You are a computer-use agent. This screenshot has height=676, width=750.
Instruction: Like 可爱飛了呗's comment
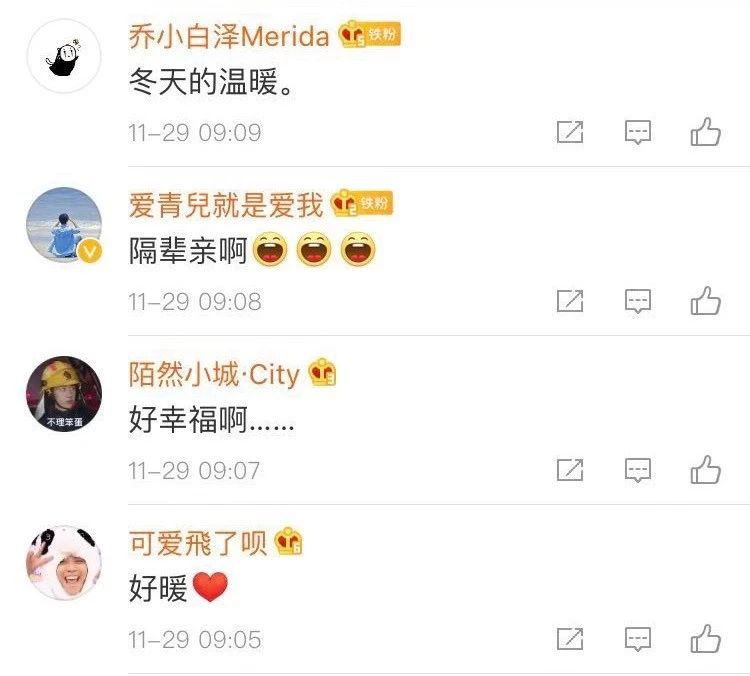pyautogui.click(x=706, y=638)
